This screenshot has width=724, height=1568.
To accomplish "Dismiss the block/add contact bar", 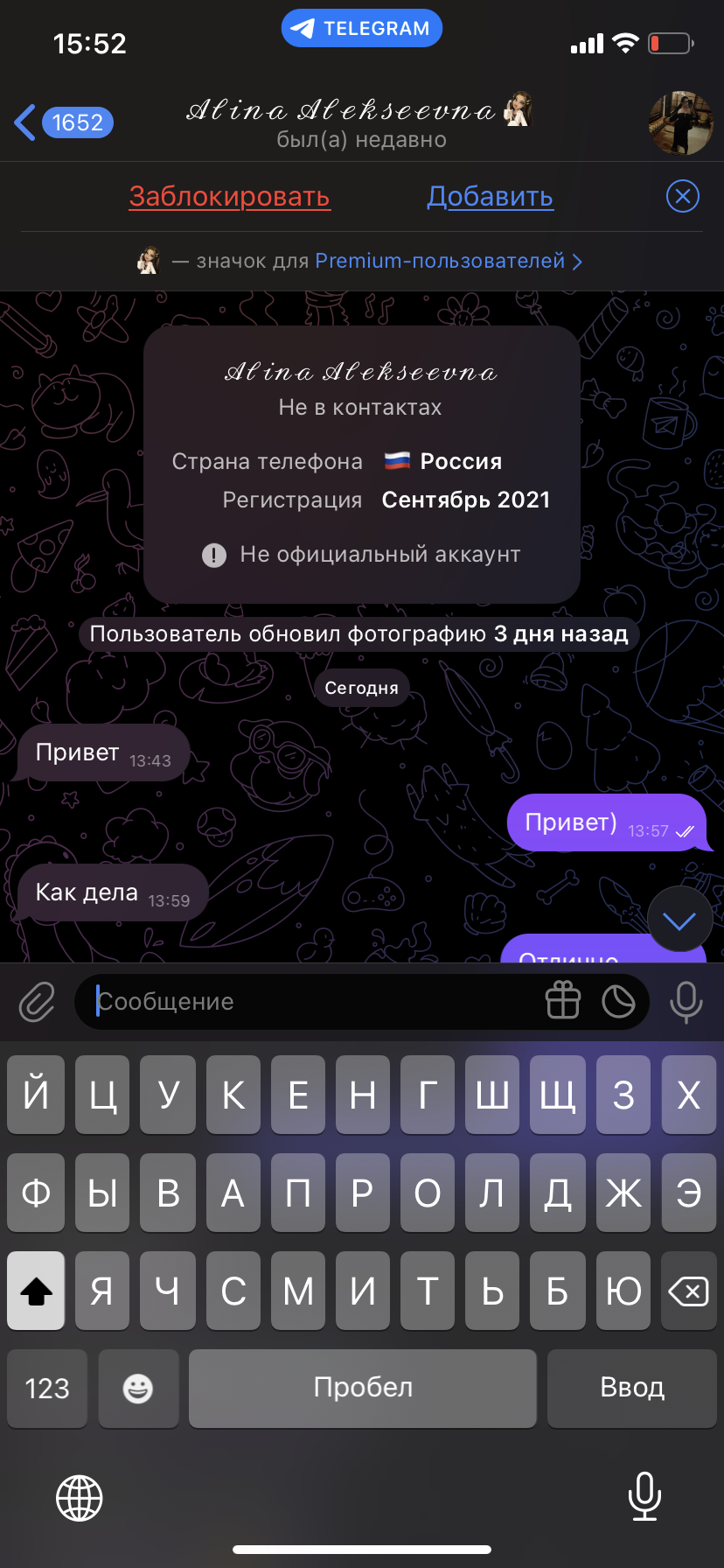I will [x=683, y=196].
